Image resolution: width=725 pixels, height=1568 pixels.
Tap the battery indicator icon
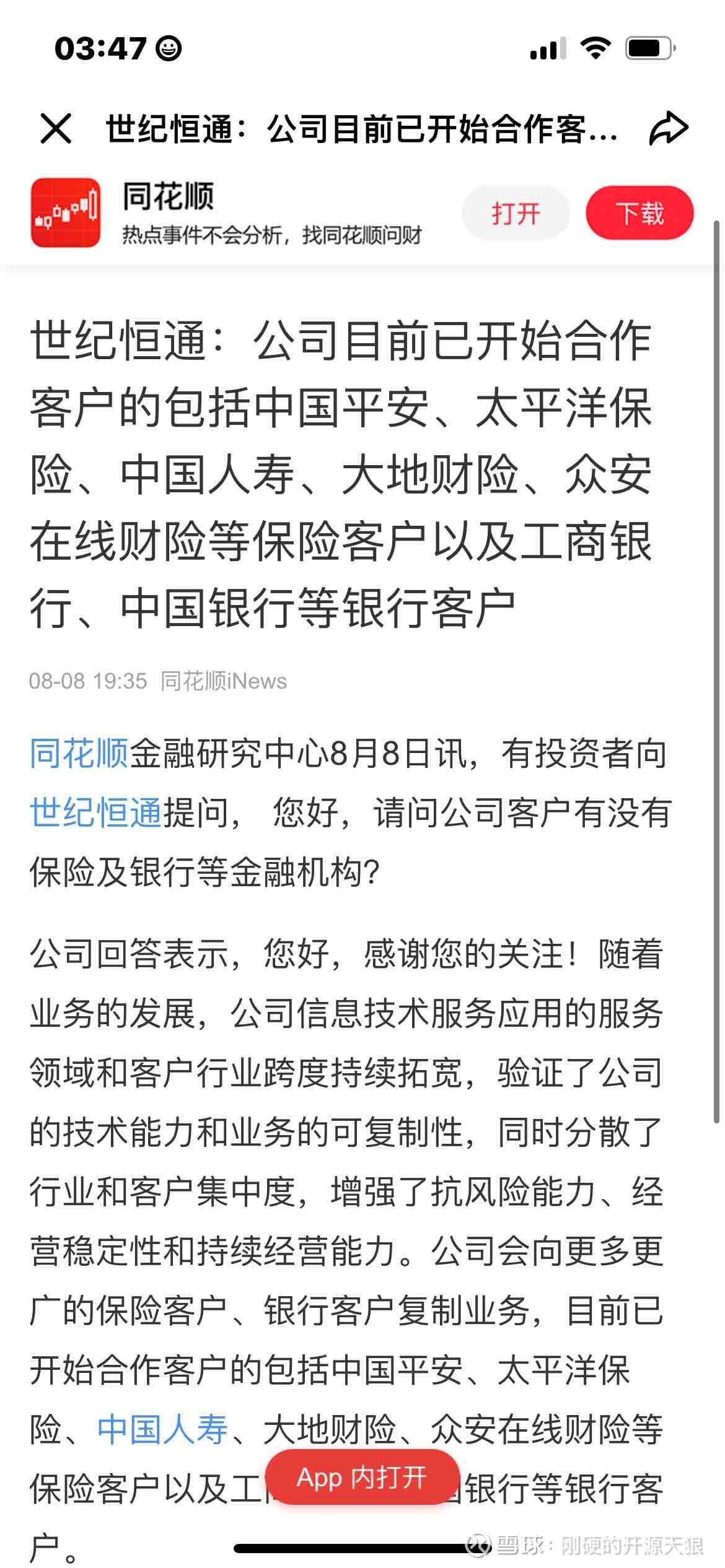pyautogui.click(x=649, y=46)
